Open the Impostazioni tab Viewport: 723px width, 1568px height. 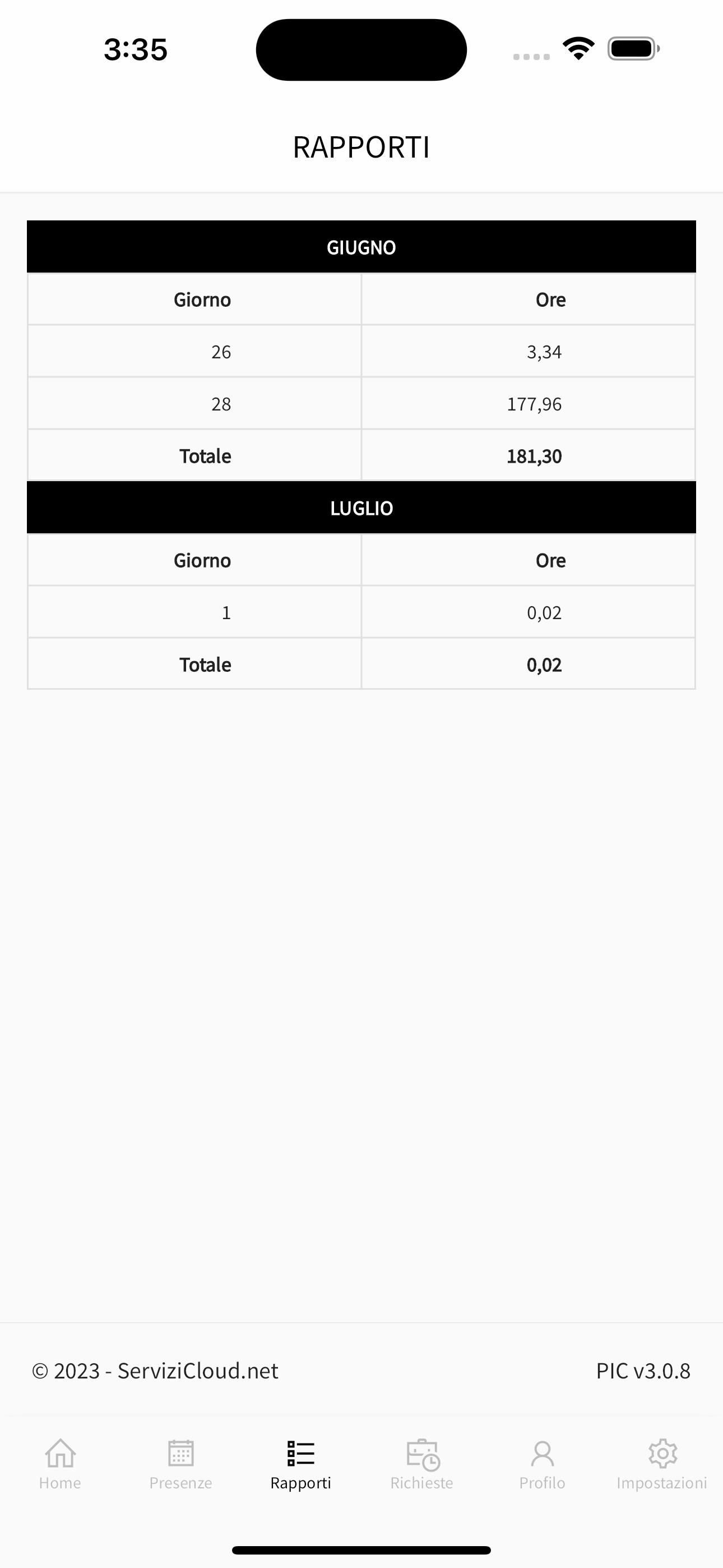click(662, 1463)
